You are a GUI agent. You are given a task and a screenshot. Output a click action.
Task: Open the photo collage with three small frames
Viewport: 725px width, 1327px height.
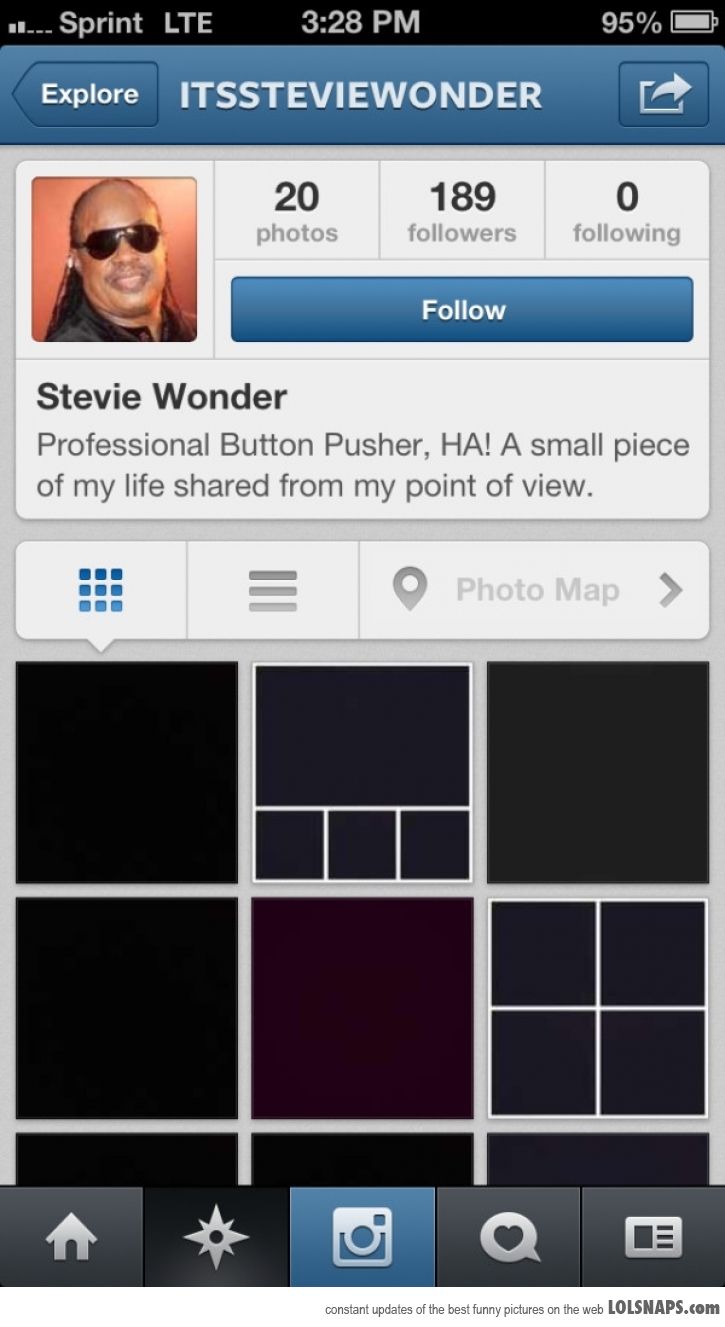coord(362,773)
